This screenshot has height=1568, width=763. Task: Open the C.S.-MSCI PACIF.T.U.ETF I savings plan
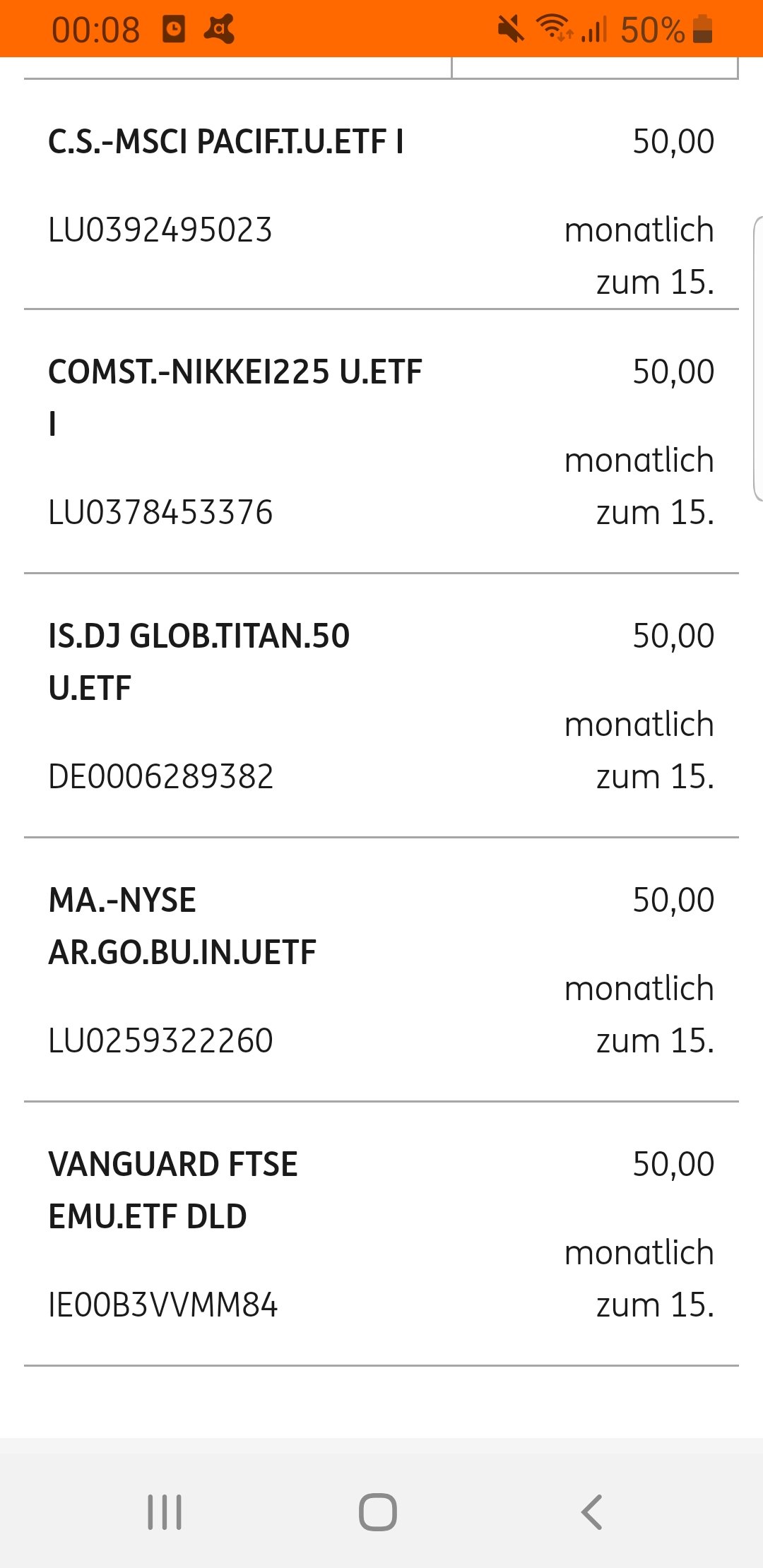click(381, 194)
